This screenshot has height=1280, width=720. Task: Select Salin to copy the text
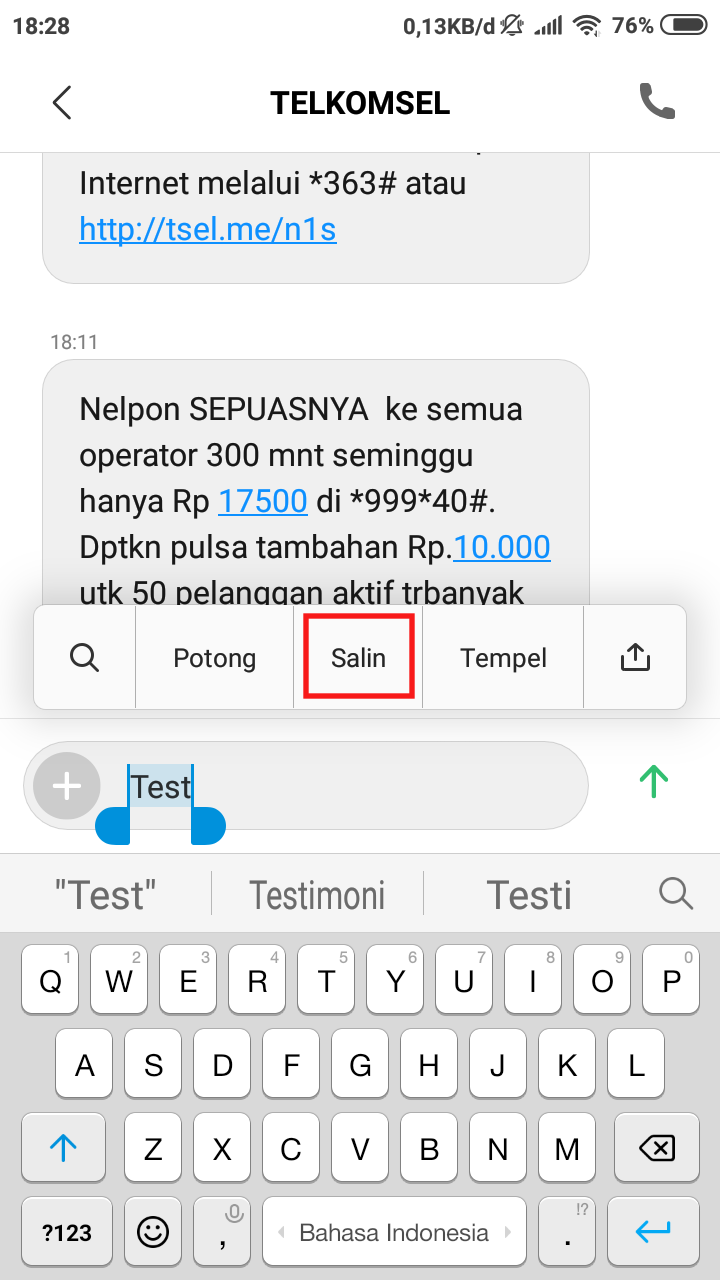358,658
